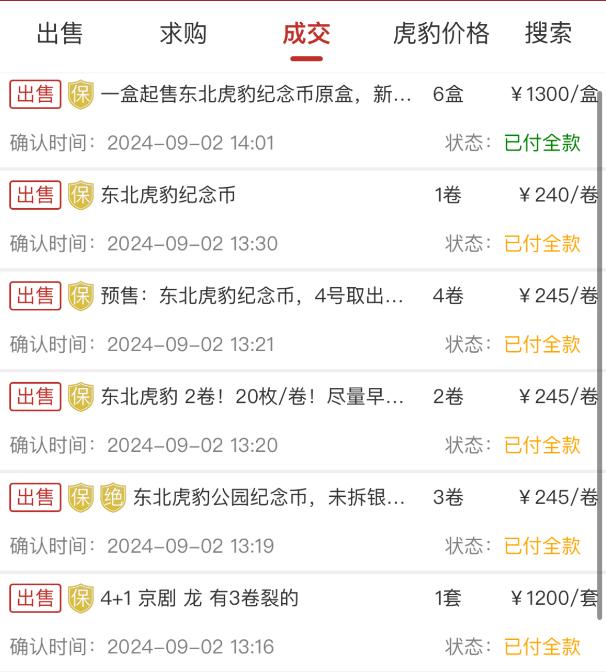Open the 东北虎豹 2卷 20枚/卷 deal

coord(252,397)
